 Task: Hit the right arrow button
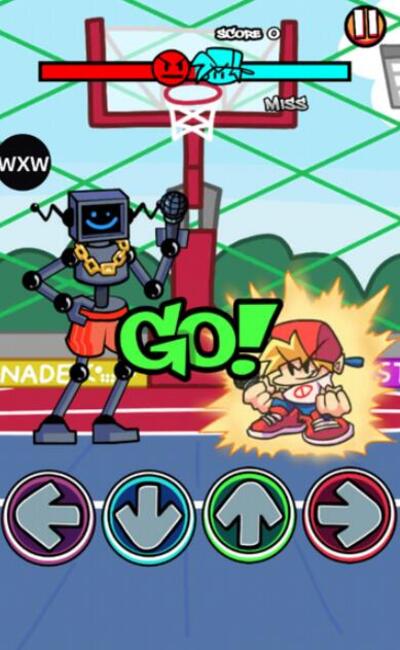pos(350,516)
